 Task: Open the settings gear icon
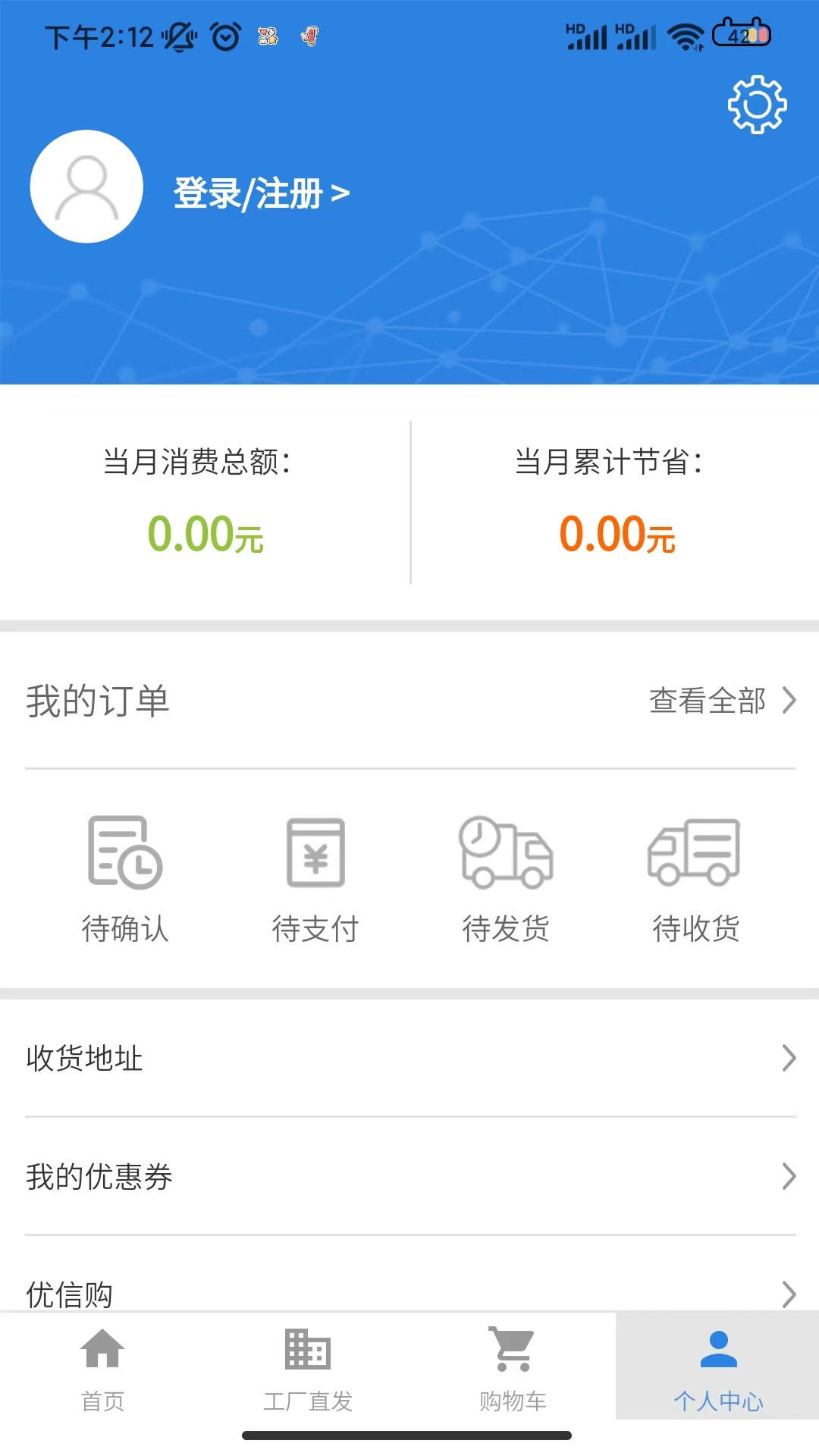click(x=755, y=106)
